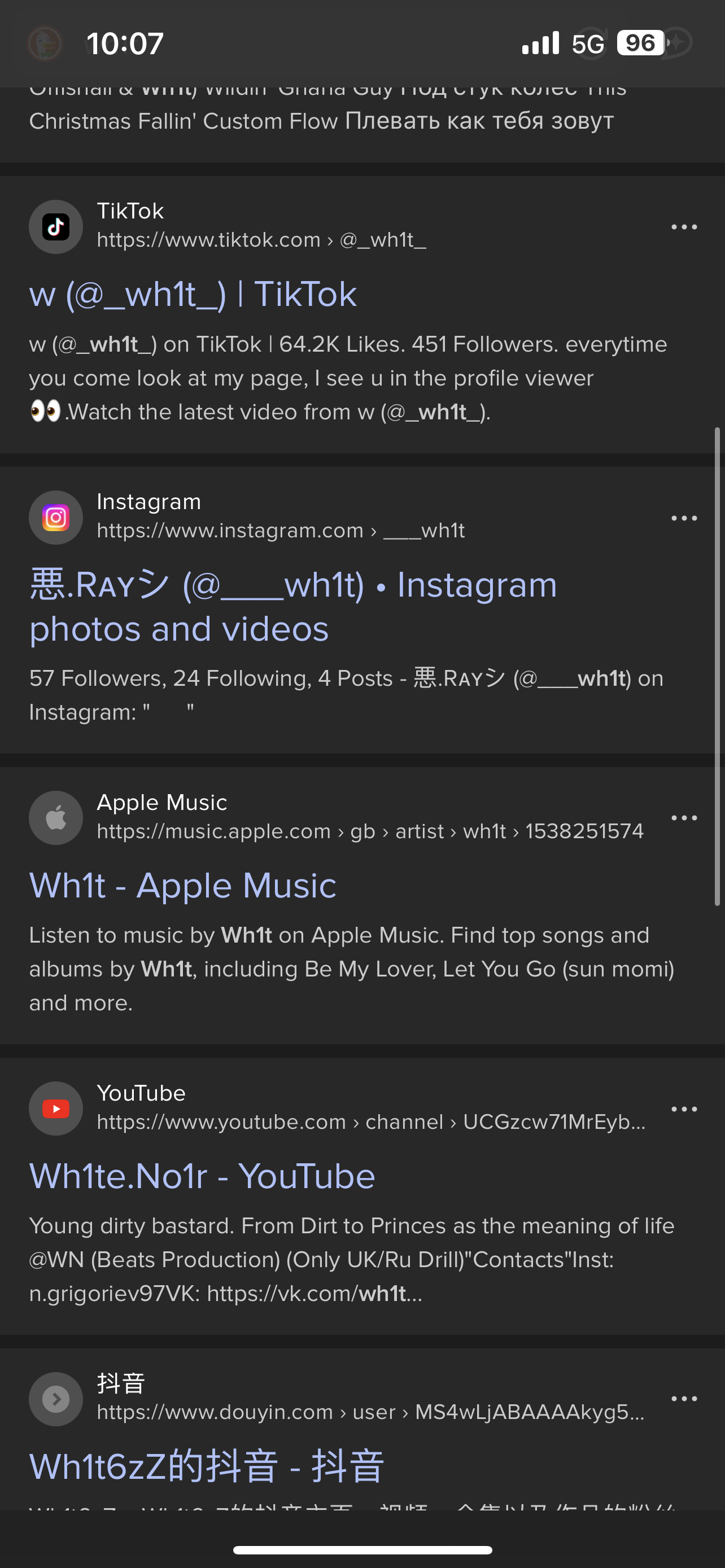This screenshot has width=725, height=1568.
Task: Open more options for the TikTok result
Action: click(x=684, y=227)
